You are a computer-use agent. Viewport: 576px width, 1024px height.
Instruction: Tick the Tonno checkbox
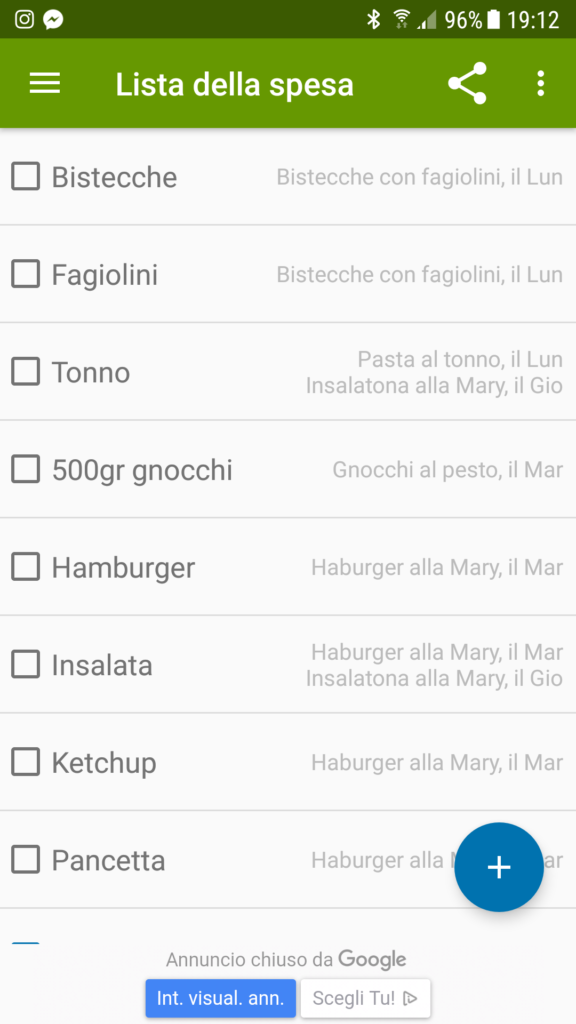pos(26,372)
